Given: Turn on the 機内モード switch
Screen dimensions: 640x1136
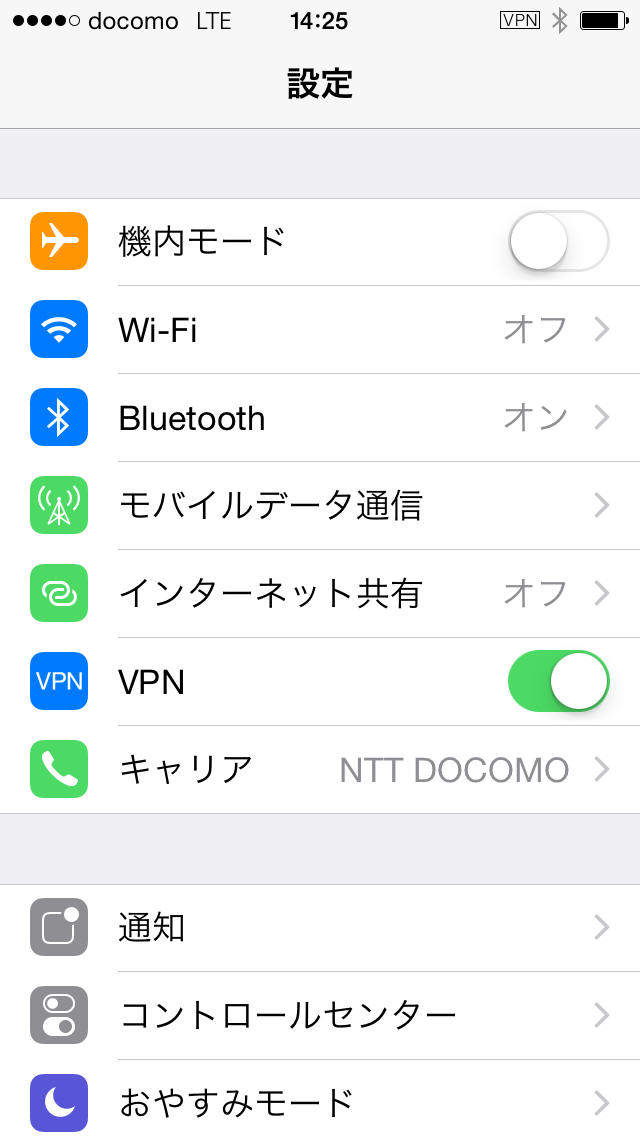Looking at the screenshot, I should pos(559,241).
